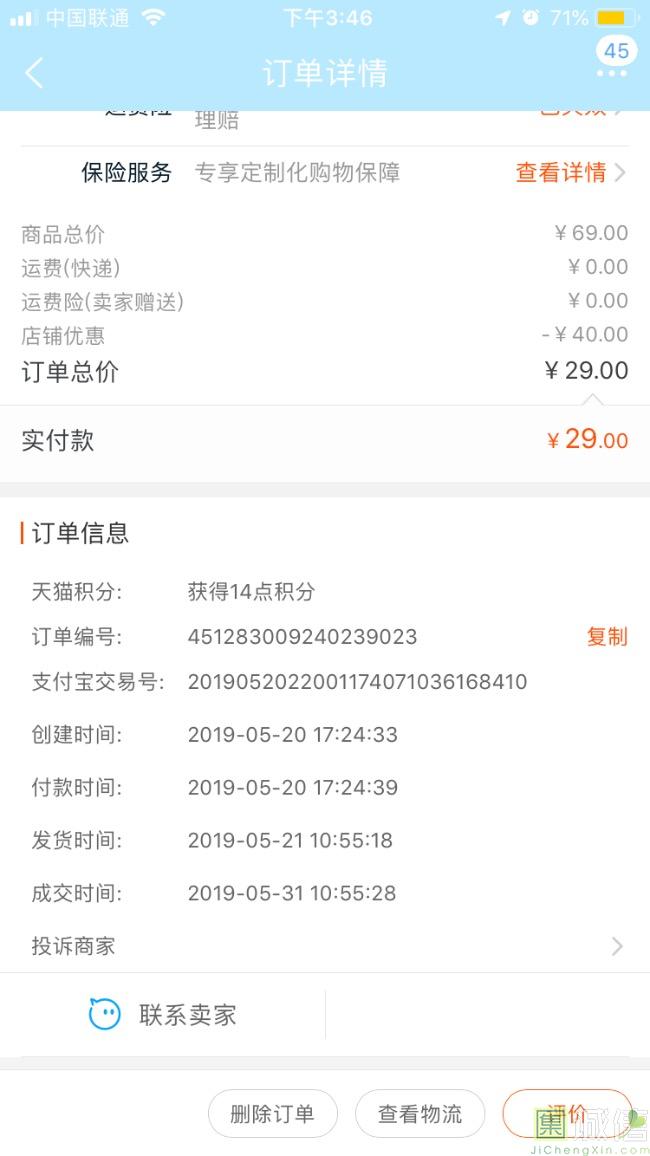Go back from the 订单详情 page
Screen dimensions: 650x1156
tap(35, 73)
